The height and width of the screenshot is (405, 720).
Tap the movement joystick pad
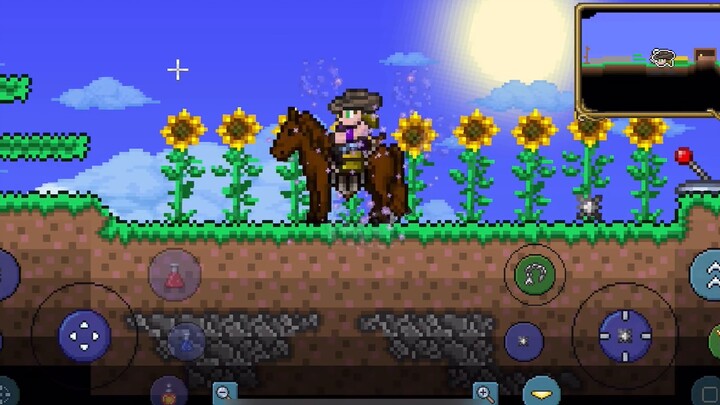point(84,335)
